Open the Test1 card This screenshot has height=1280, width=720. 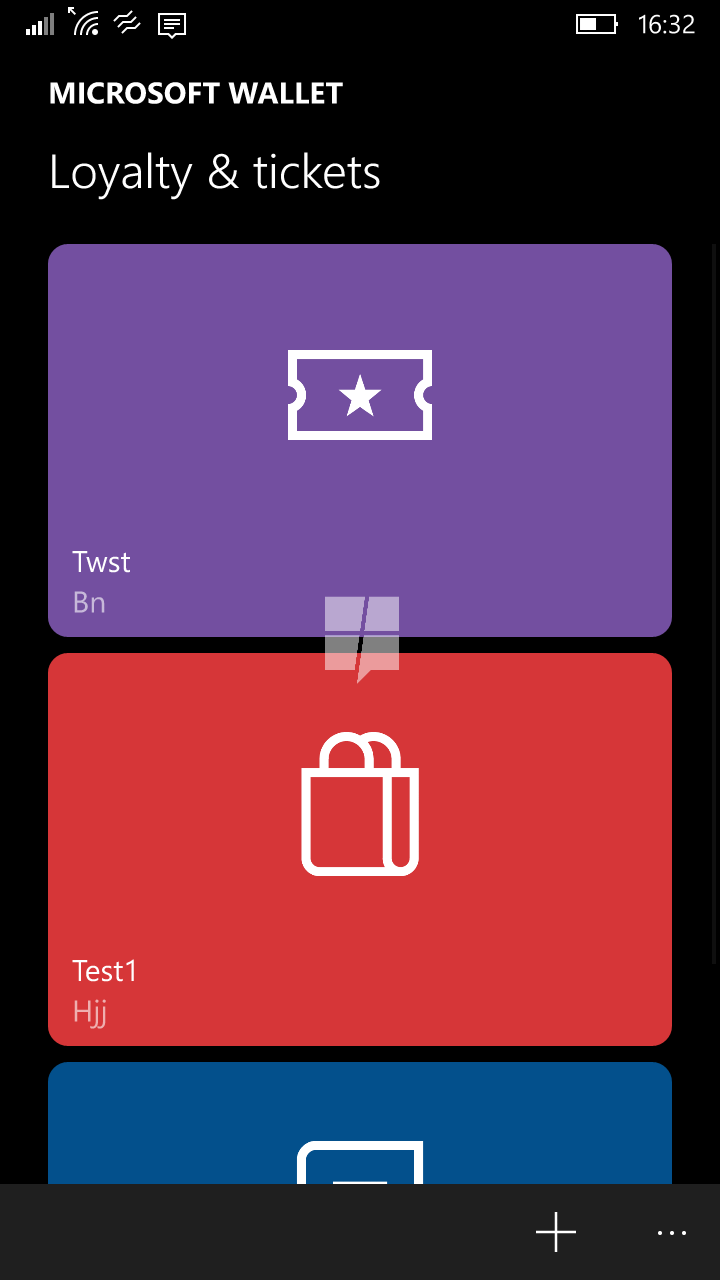(x=360, y=849)
